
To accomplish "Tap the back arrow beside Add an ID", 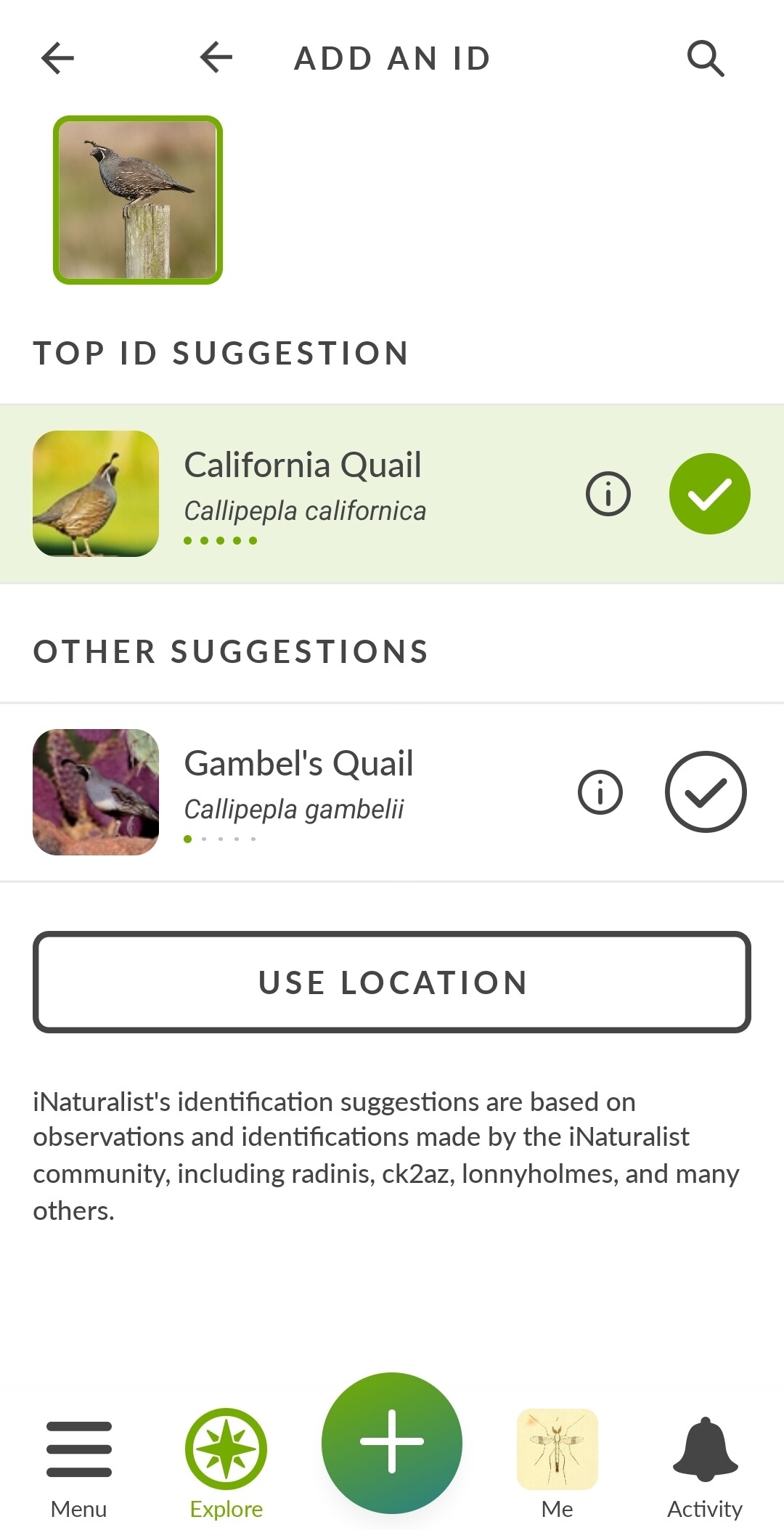I will pos(216,57).
